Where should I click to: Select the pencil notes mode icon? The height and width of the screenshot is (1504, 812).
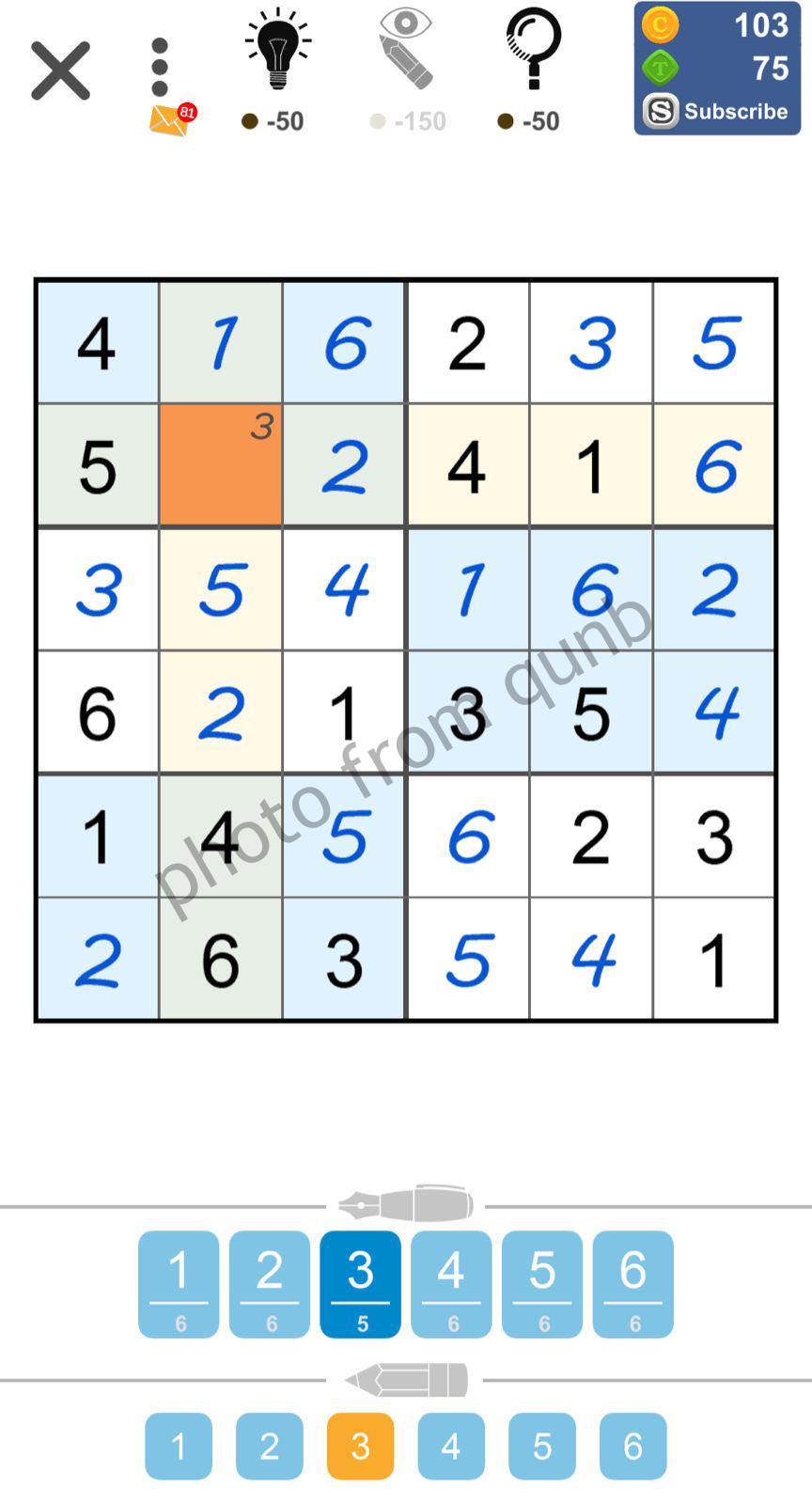[406, 1379]
